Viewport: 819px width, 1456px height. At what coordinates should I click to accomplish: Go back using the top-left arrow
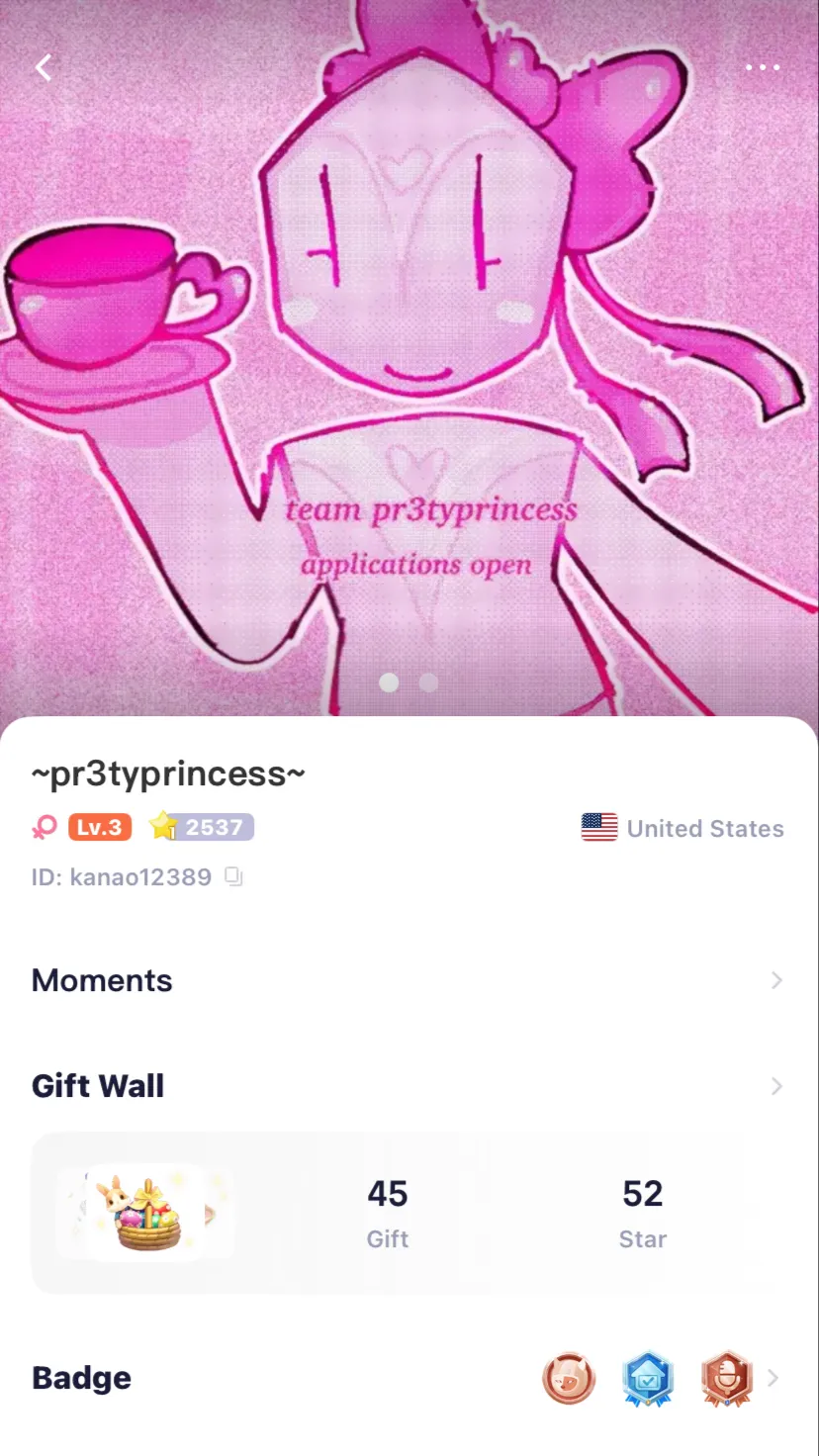click(44, 67)
